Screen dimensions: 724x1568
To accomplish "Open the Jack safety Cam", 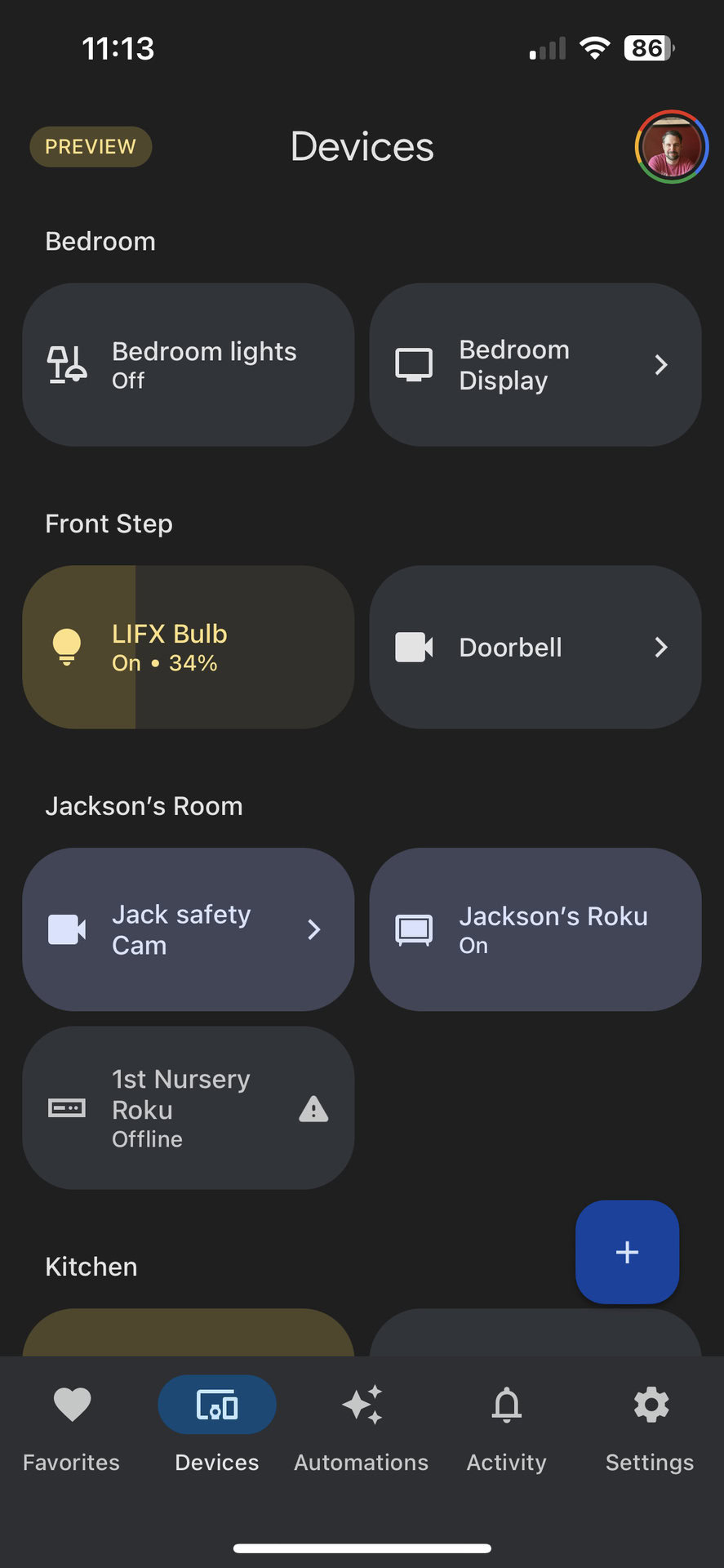I will 189,929.
